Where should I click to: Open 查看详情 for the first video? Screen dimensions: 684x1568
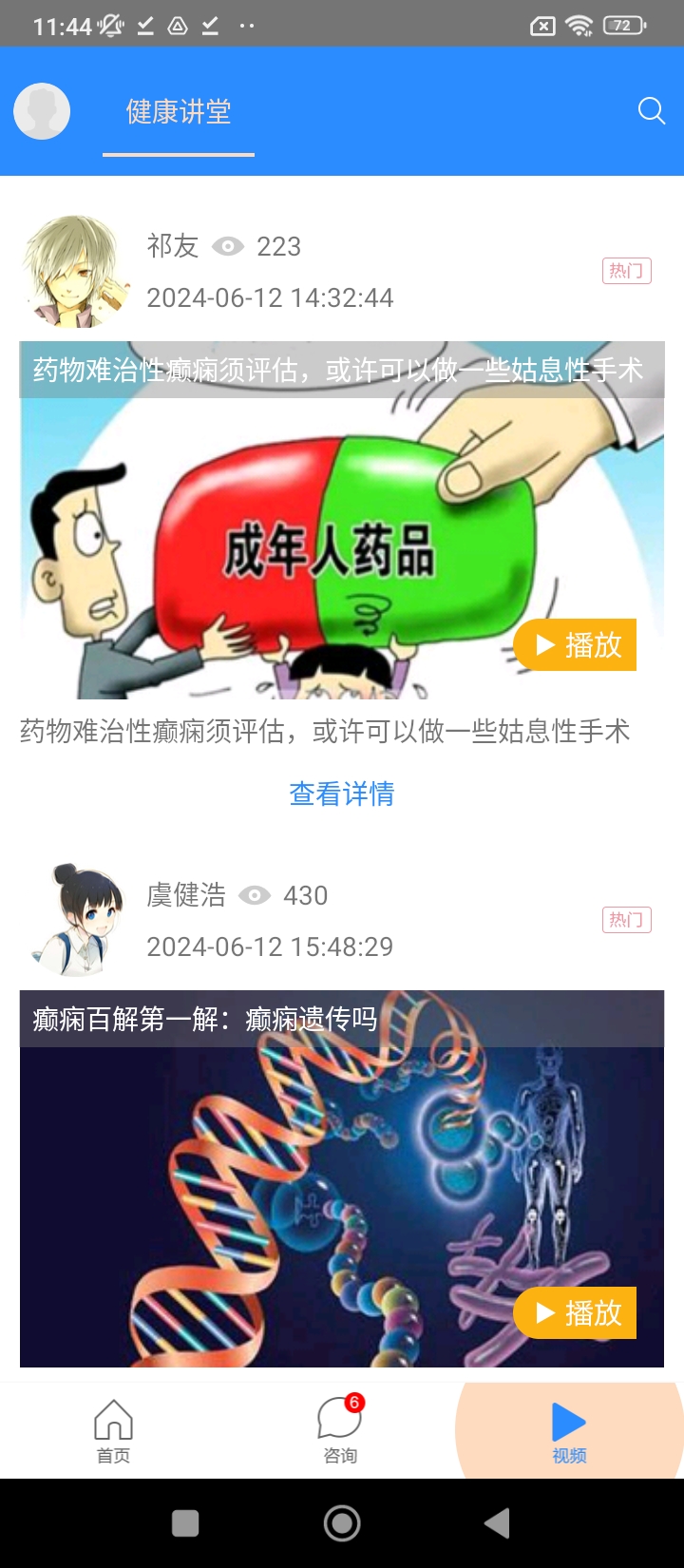(342, 794)
